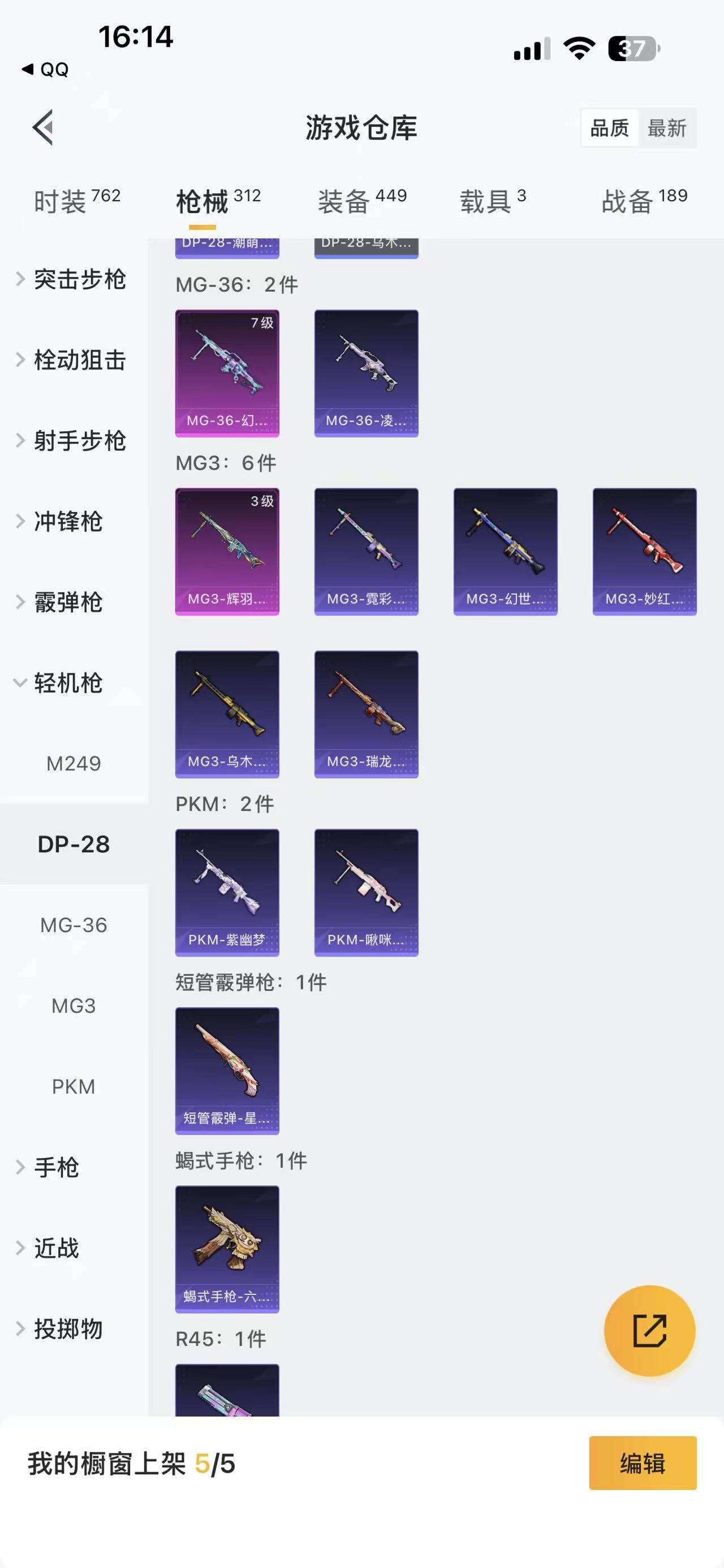724x1568 pixels.
Task: Open the MG3-辉羽 level 3 skin
Action: 227,552
